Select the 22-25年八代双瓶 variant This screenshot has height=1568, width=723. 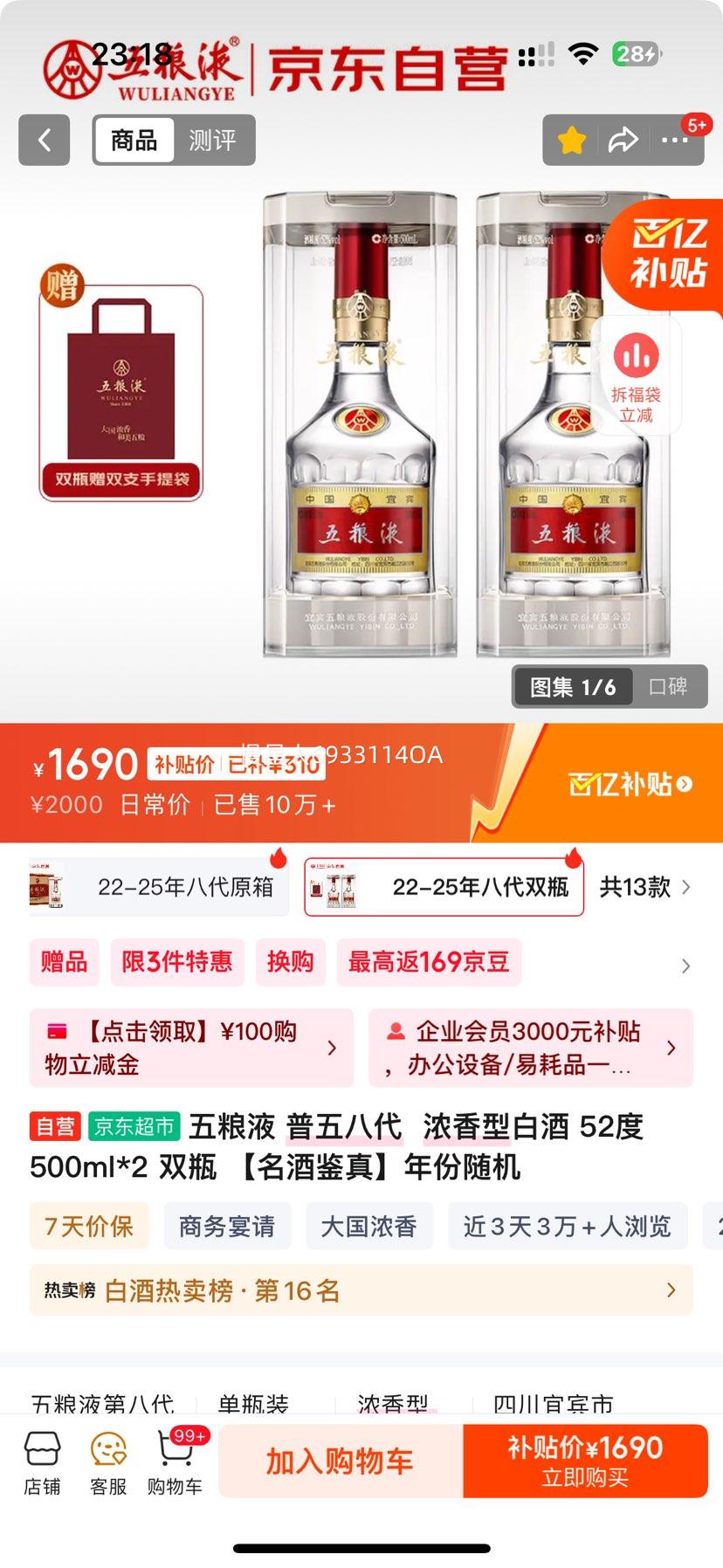tap(444, 887)
